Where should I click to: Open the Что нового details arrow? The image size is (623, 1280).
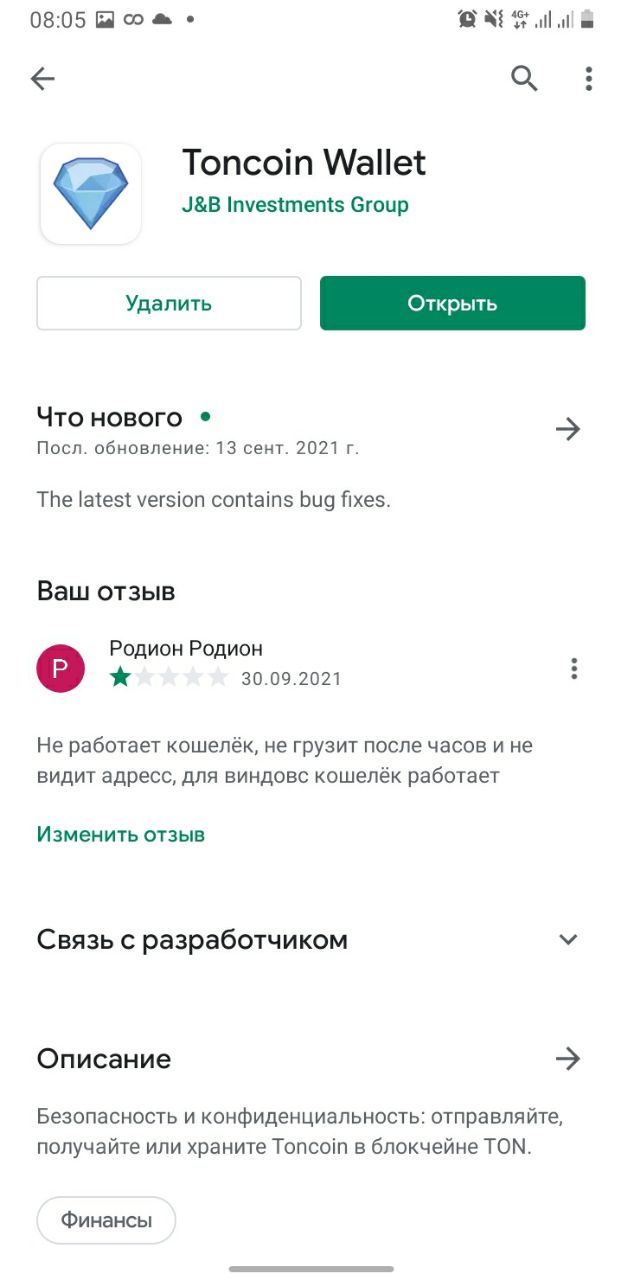[x=568, y=429]
